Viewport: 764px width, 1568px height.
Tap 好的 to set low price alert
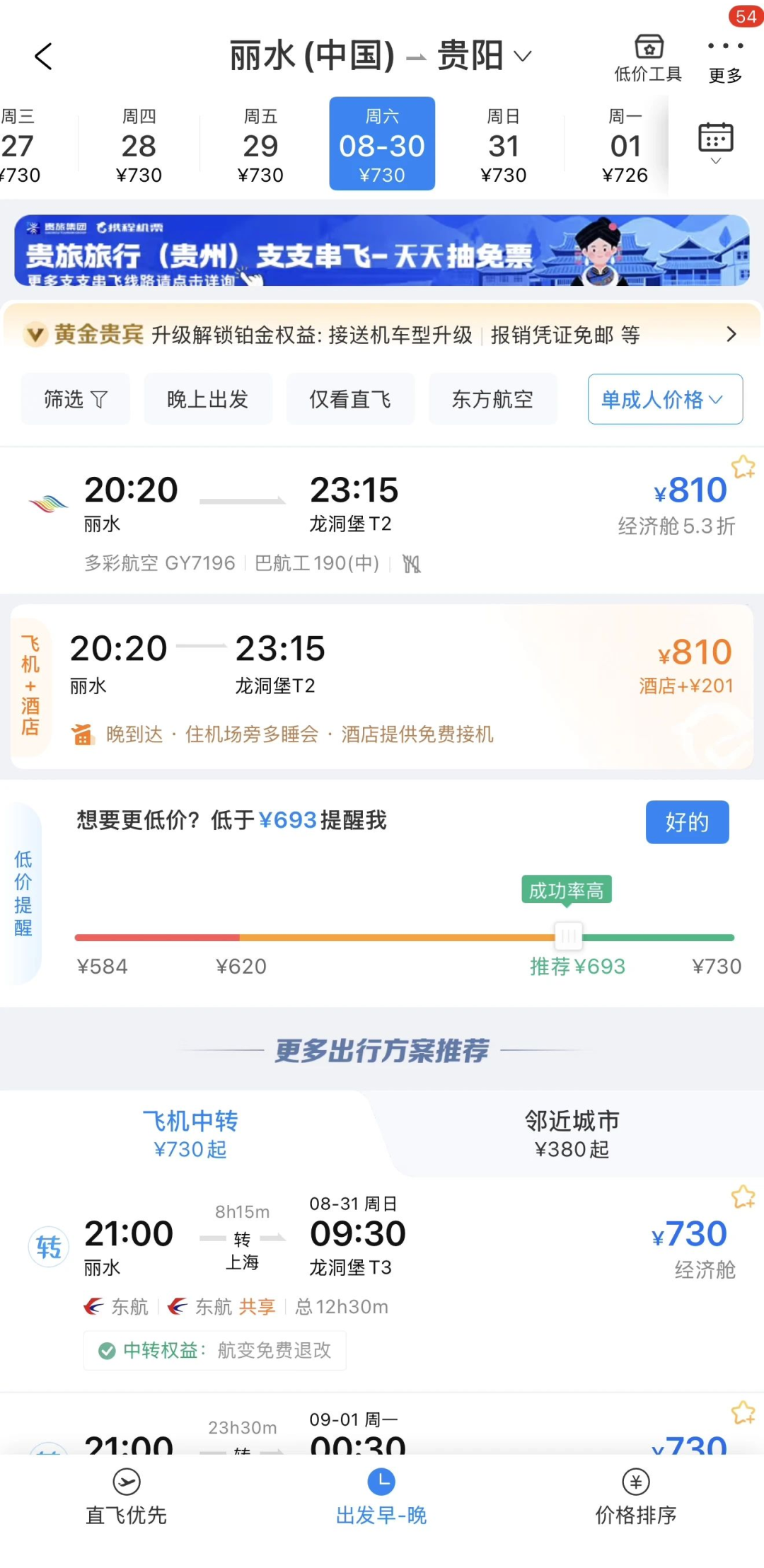tap(687, 822)
